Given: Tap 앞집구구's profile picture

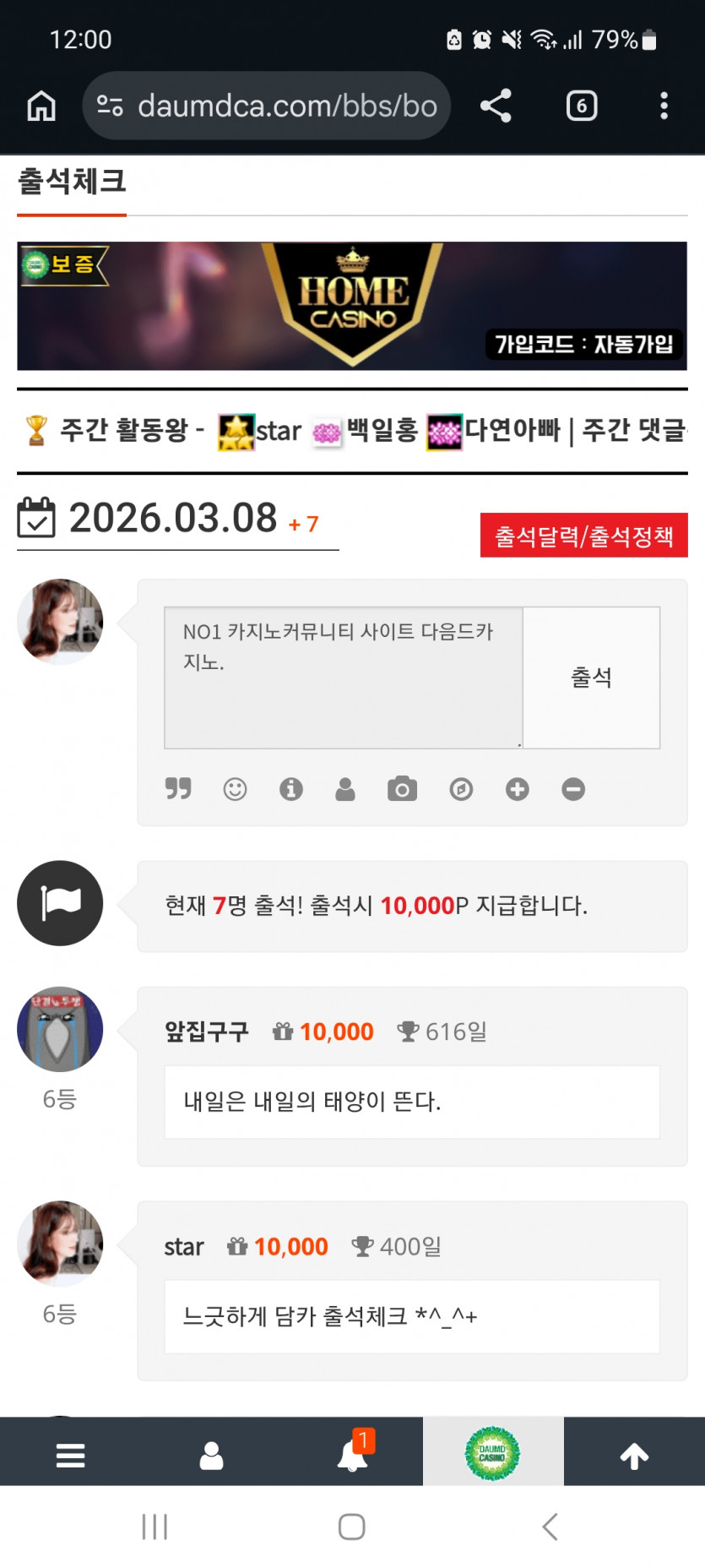Looking at the screenshot, I should pos(59,1030).
